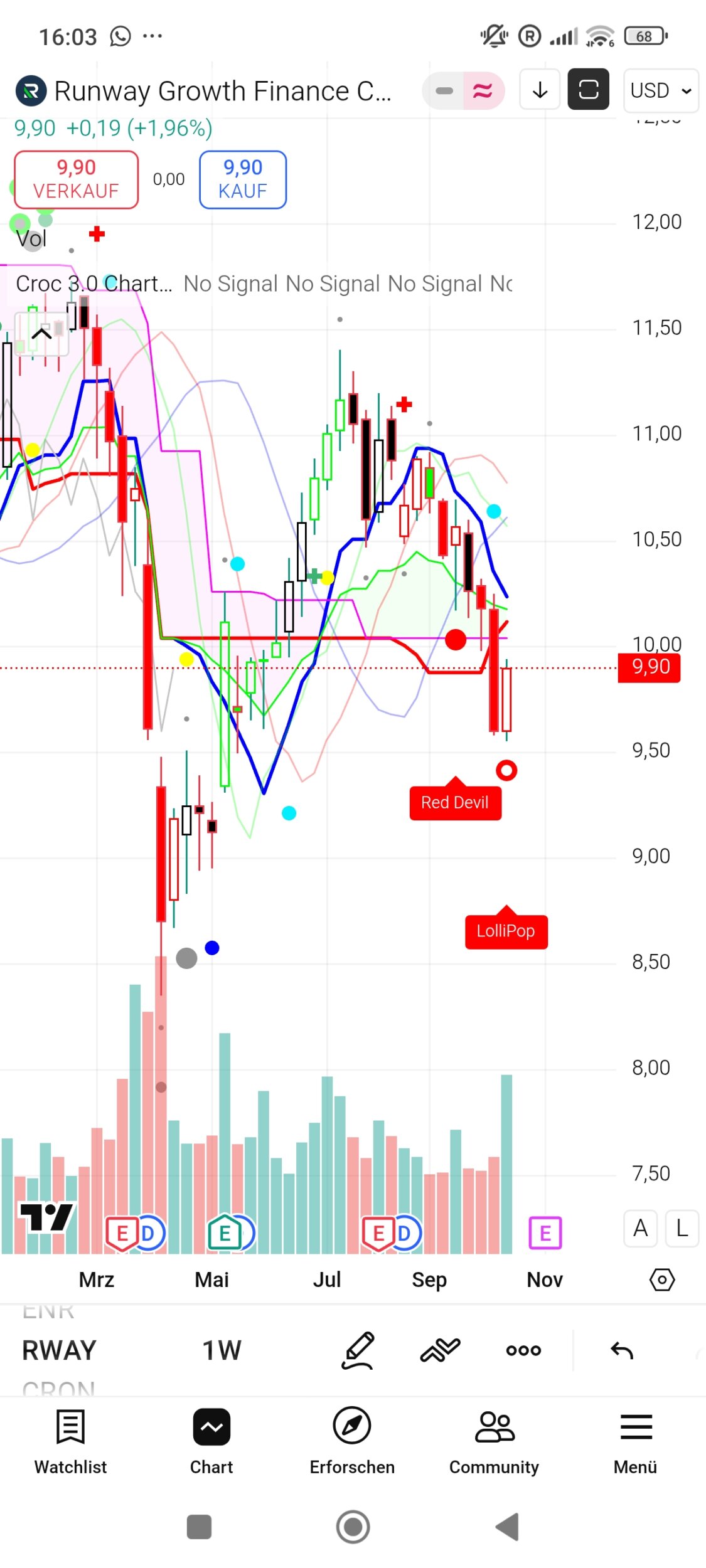Viewport: 706px width, 1568px height.
Task: Enable auto scale with A button
Action: pos(640,1228)
